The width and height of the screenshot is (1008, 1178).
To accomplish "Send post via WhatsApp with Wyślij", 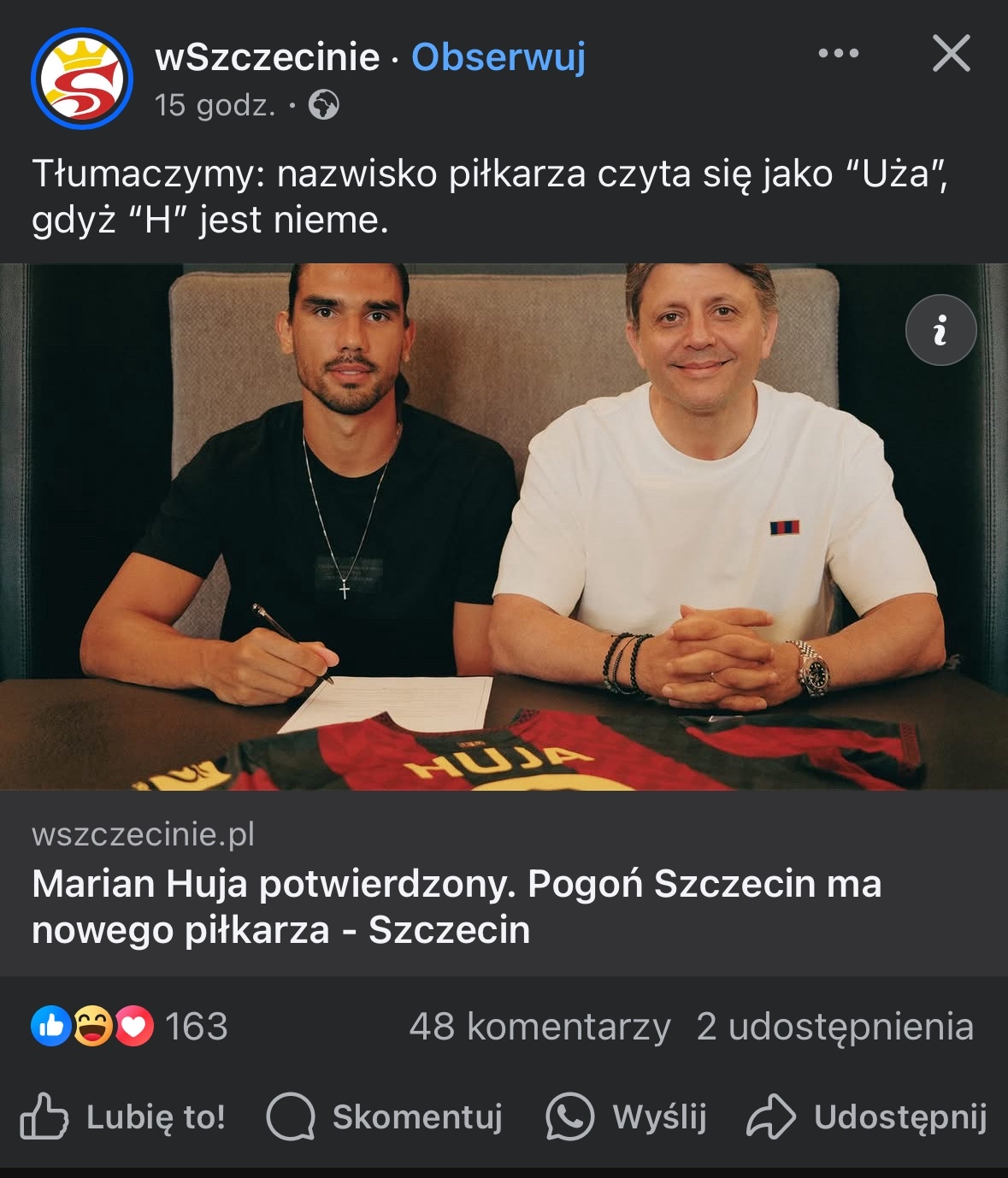I will coord(627,1116).
